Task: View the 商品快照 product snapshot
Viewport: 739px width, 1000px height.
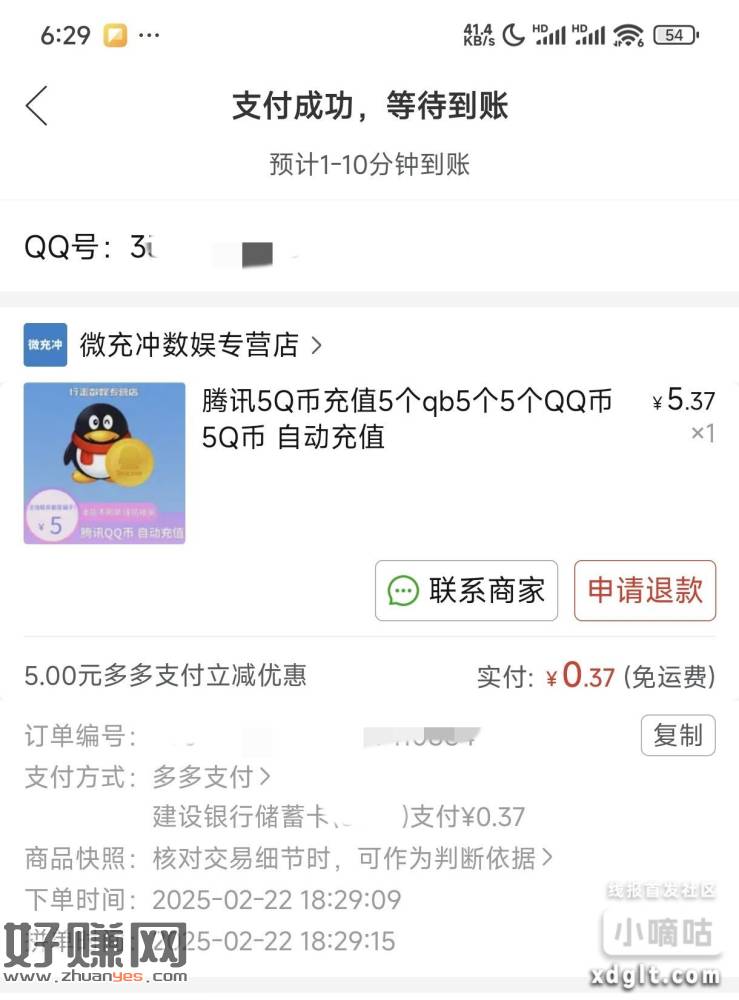Action: point(352,858)
